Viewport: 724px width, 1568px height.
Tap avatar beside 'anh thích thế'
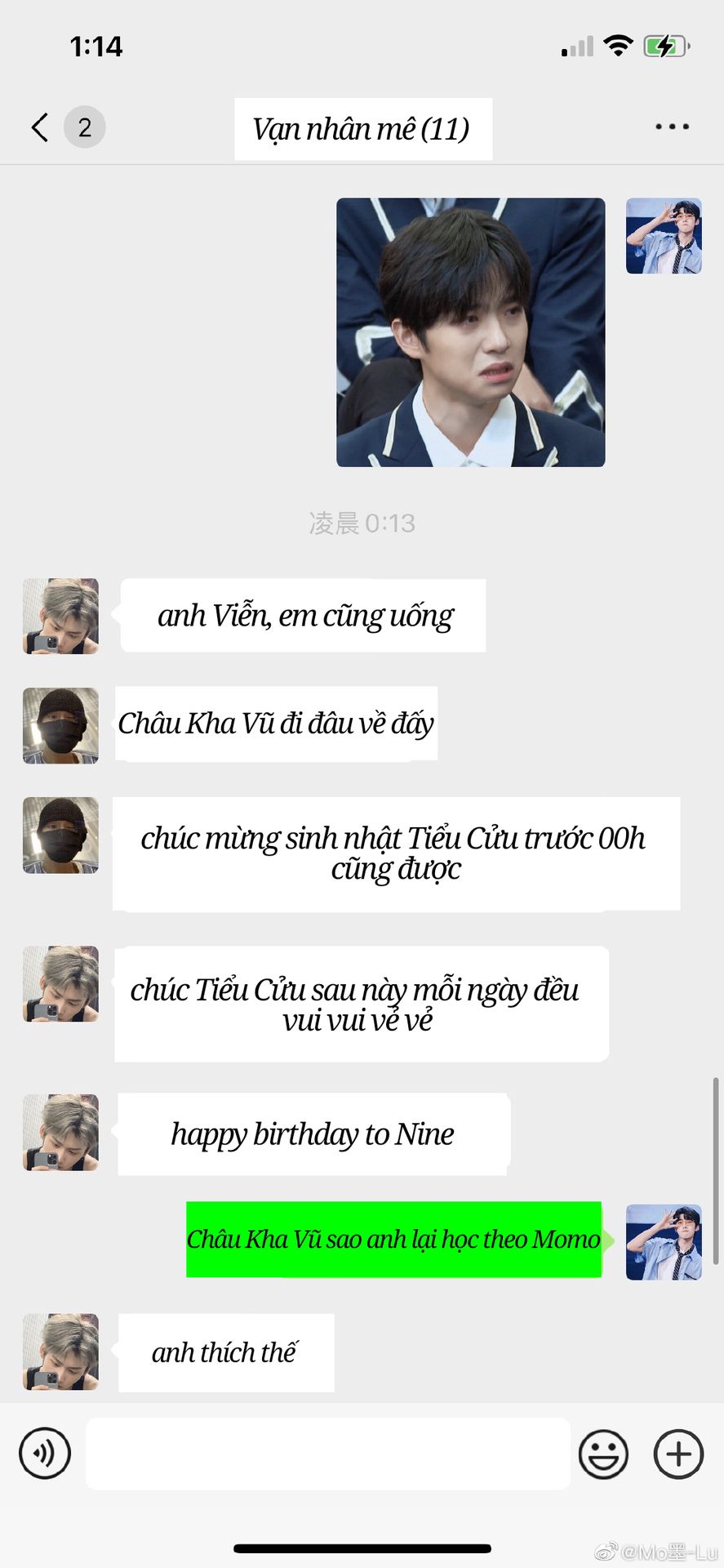[60, 1352]
